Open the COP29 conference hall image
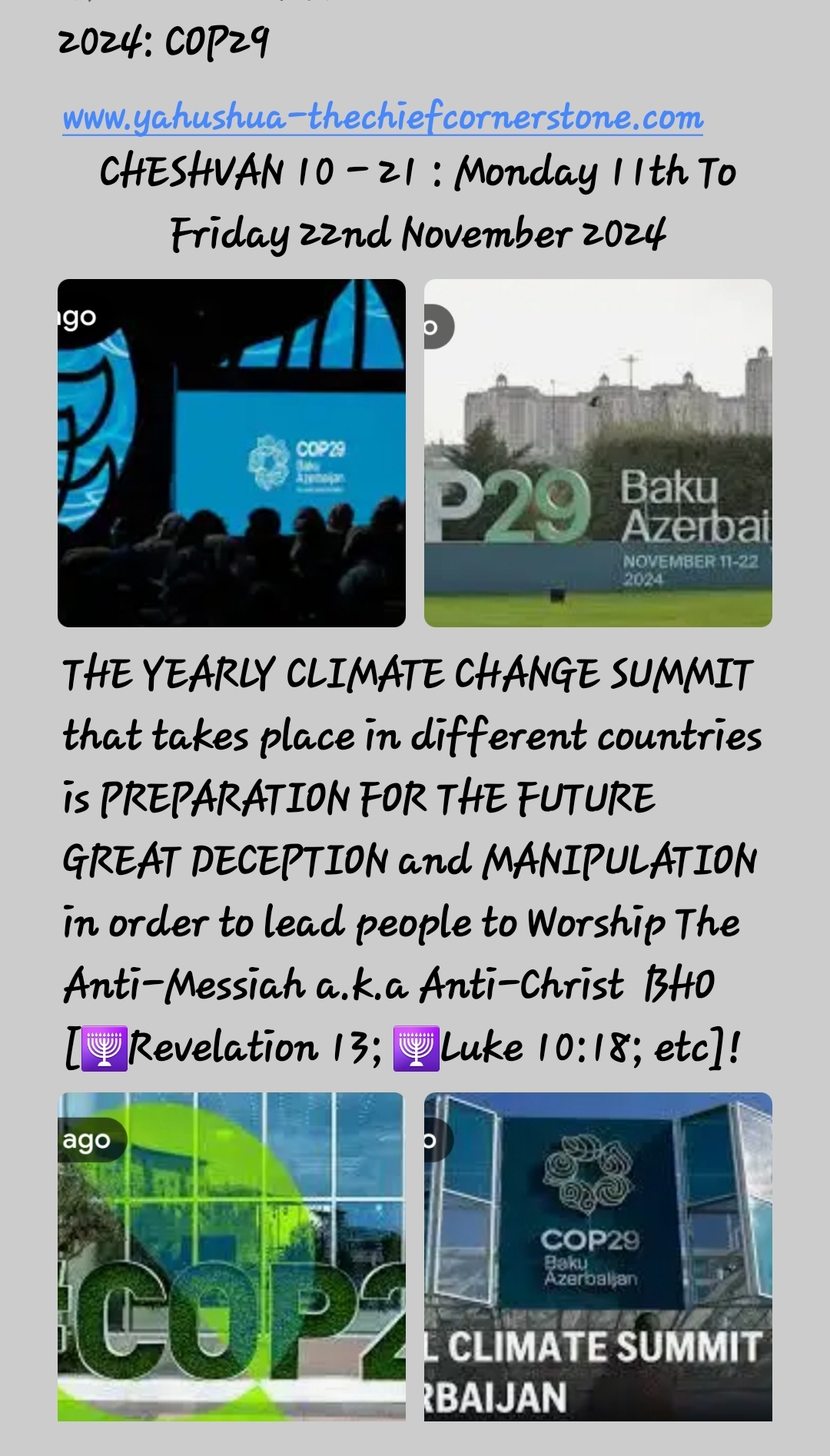 click(x=231, y=453)
